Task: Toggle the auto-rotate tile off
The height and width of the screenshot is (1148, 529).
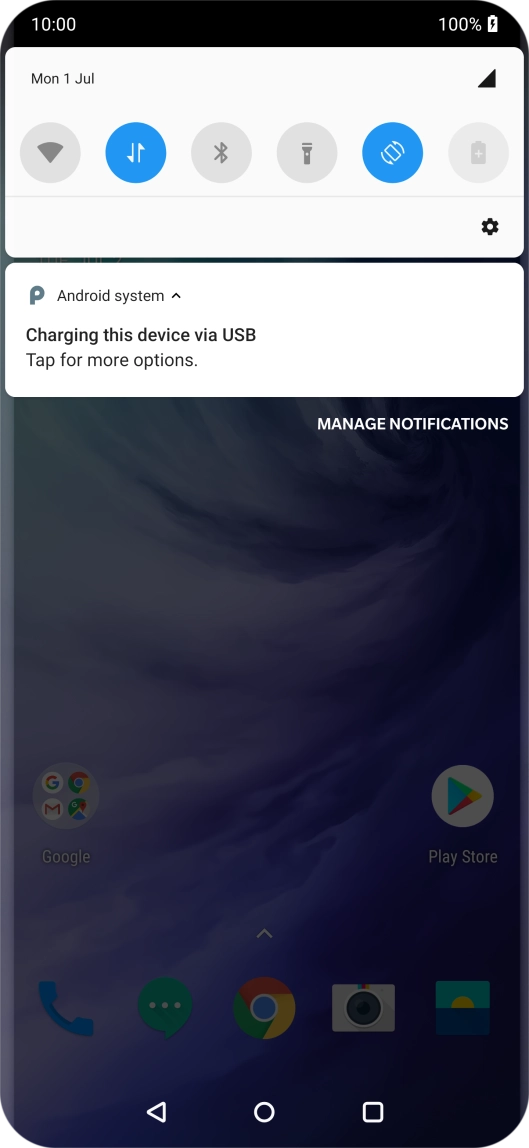Action: (392, 152)
